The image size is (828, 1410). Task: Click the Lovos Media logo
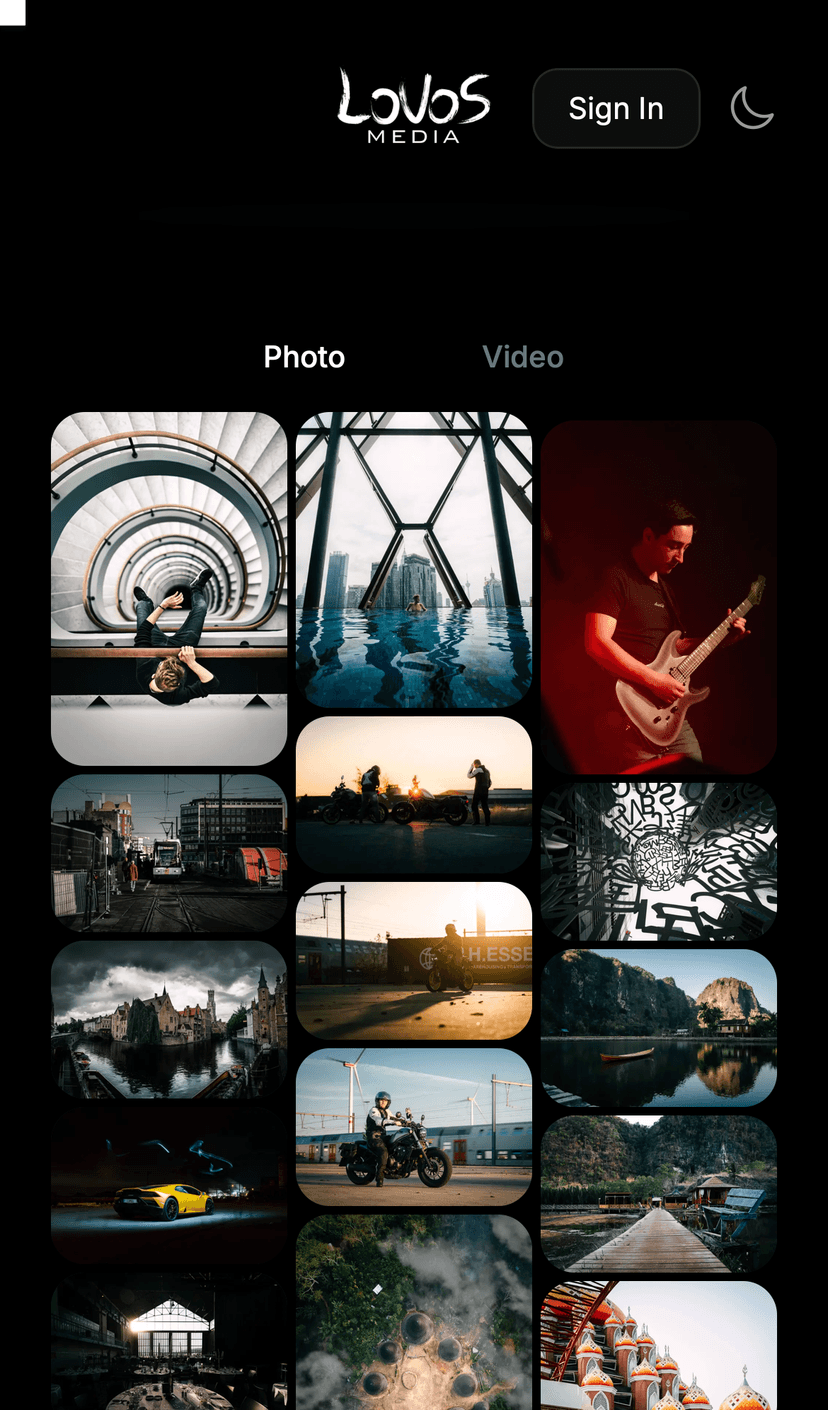(x=413, y=107)
